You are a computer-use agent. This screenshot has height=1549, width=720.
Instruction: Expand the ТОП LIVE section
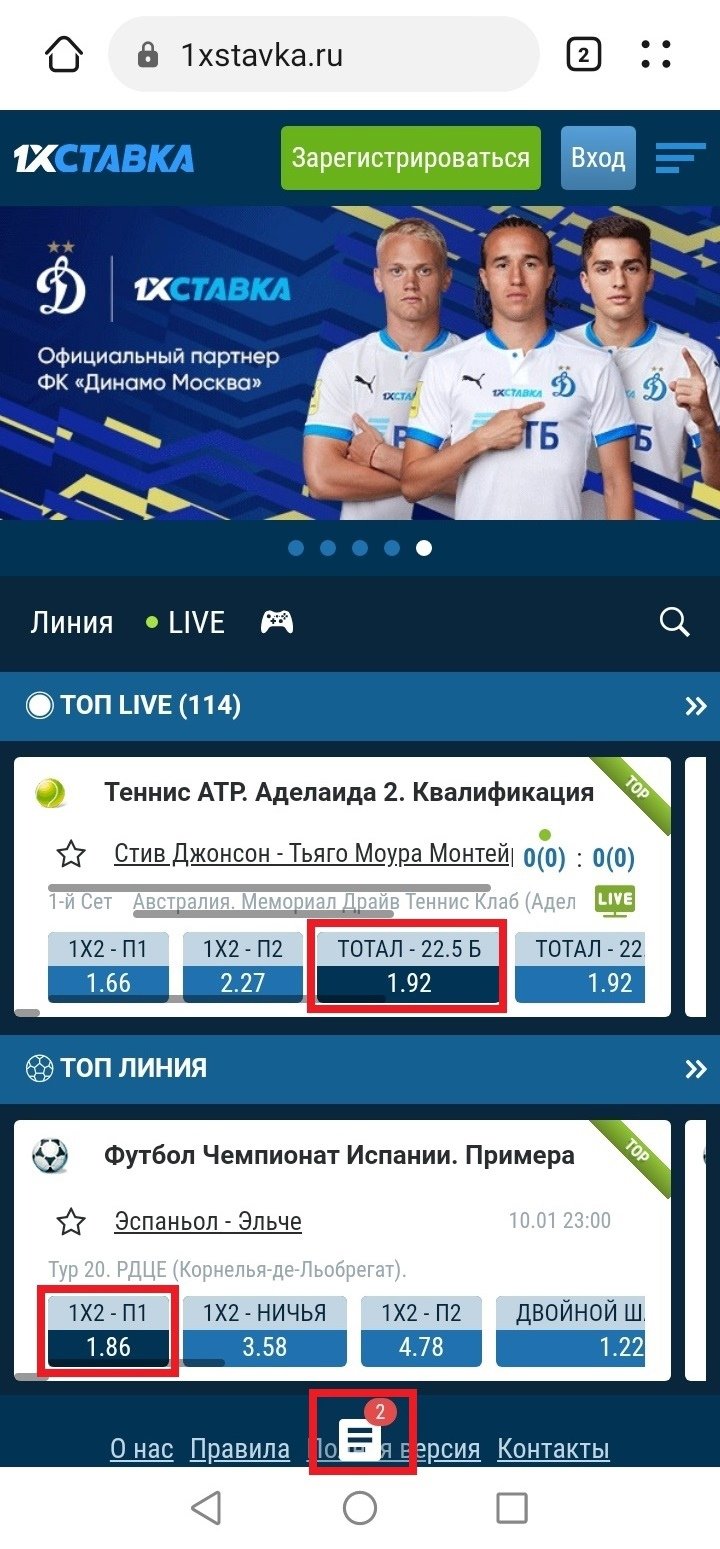[x=695, y=706]
